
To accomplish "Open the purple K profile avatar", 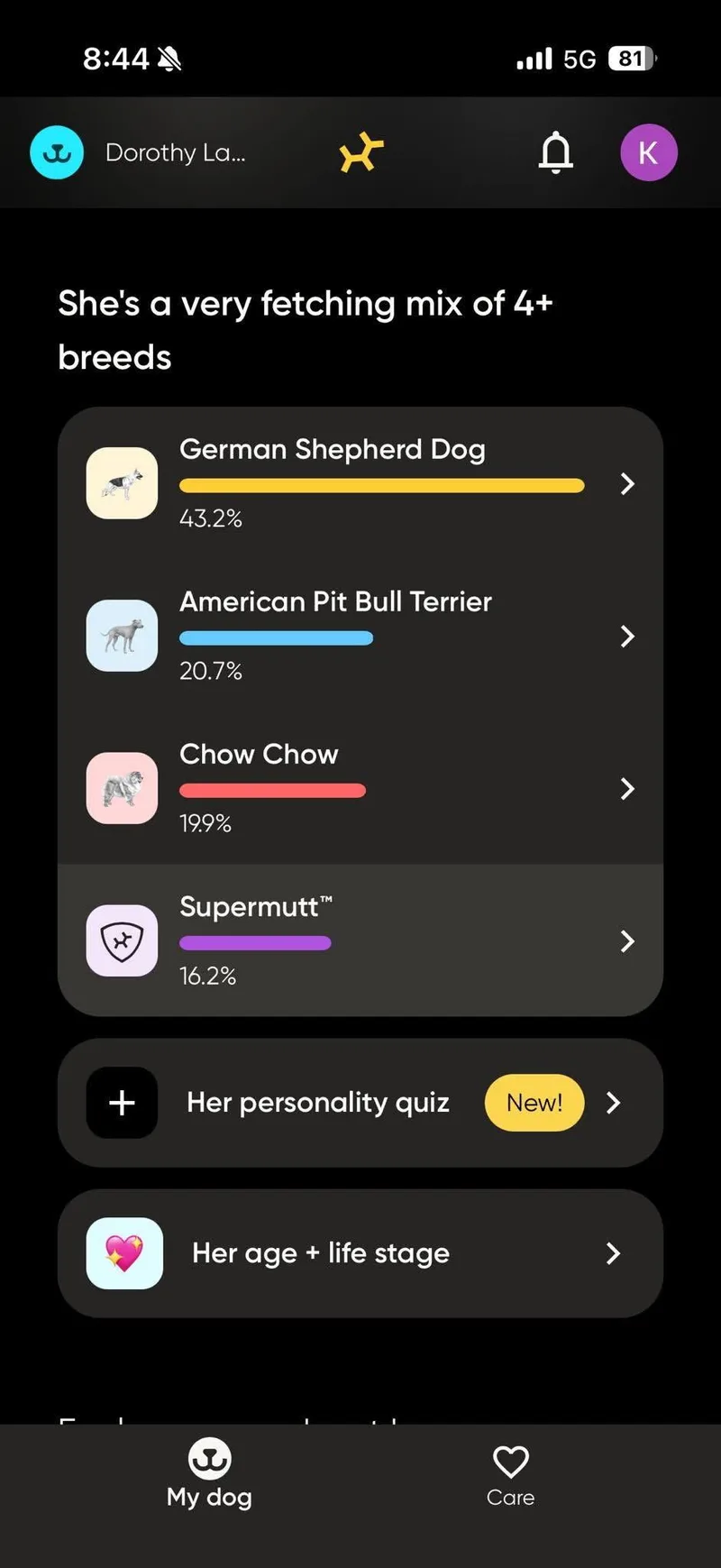I will [x=648, y=152].
